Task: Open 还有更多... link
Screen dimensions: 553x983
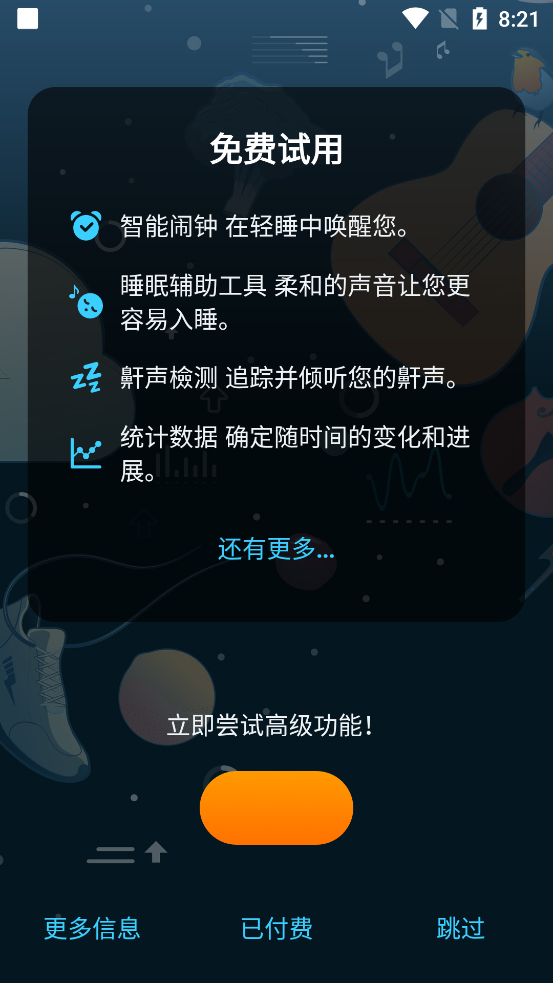Action: 276,550
